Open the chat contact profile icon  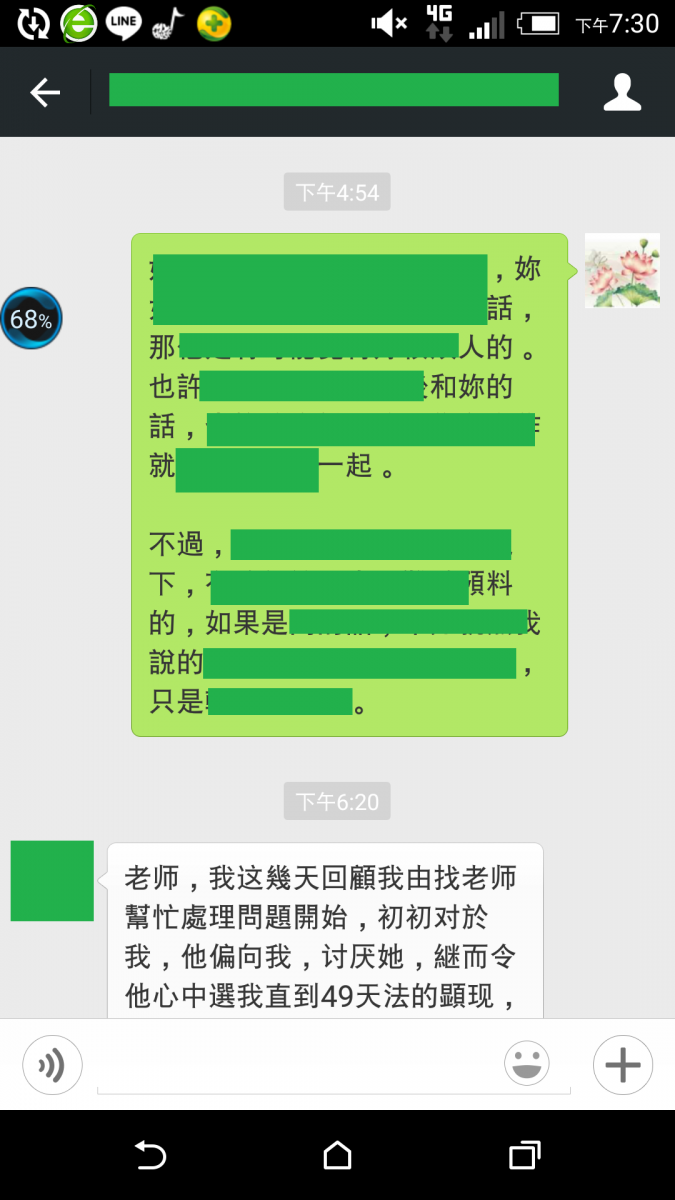[622, 93]
